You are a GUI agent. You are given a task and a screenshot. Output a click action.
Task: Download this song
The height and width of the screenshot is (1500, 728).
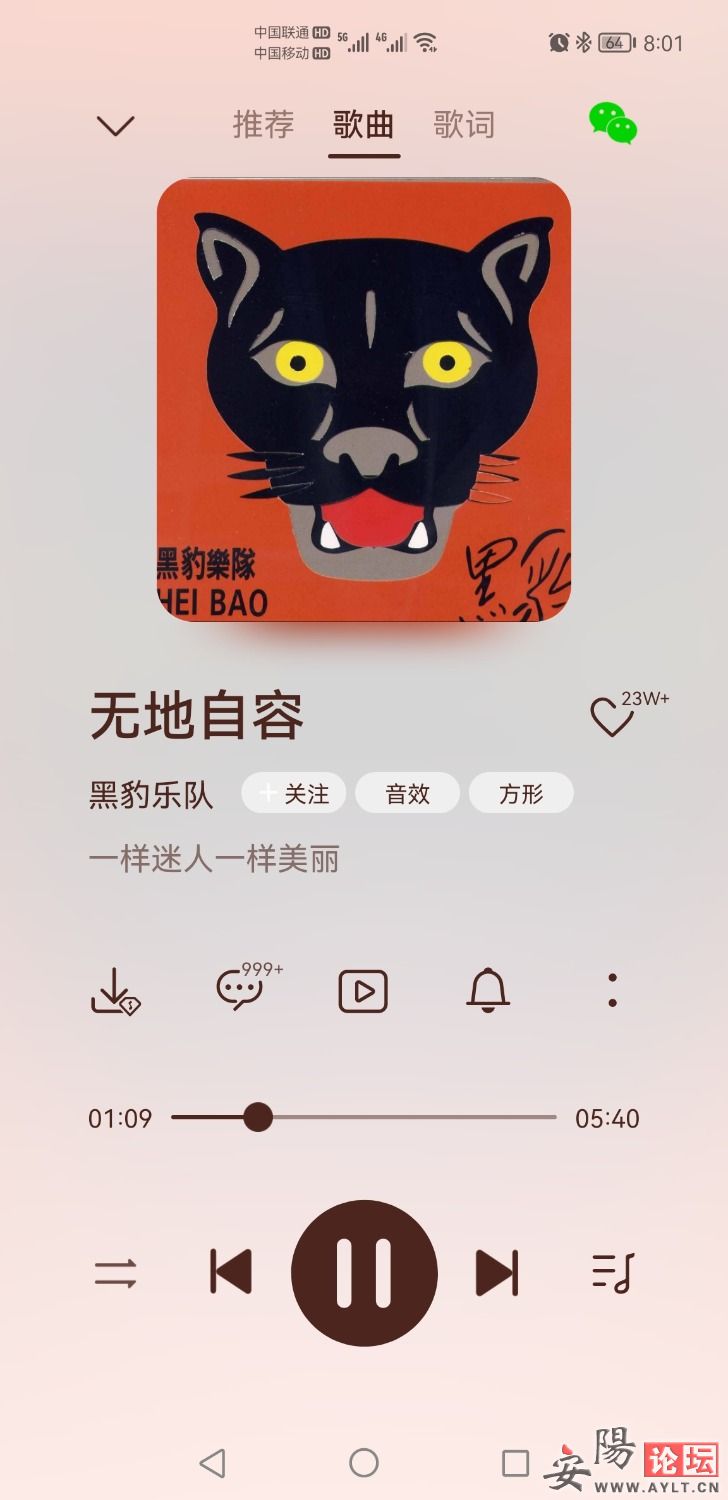pyautogui.click(x=115, y=991)
